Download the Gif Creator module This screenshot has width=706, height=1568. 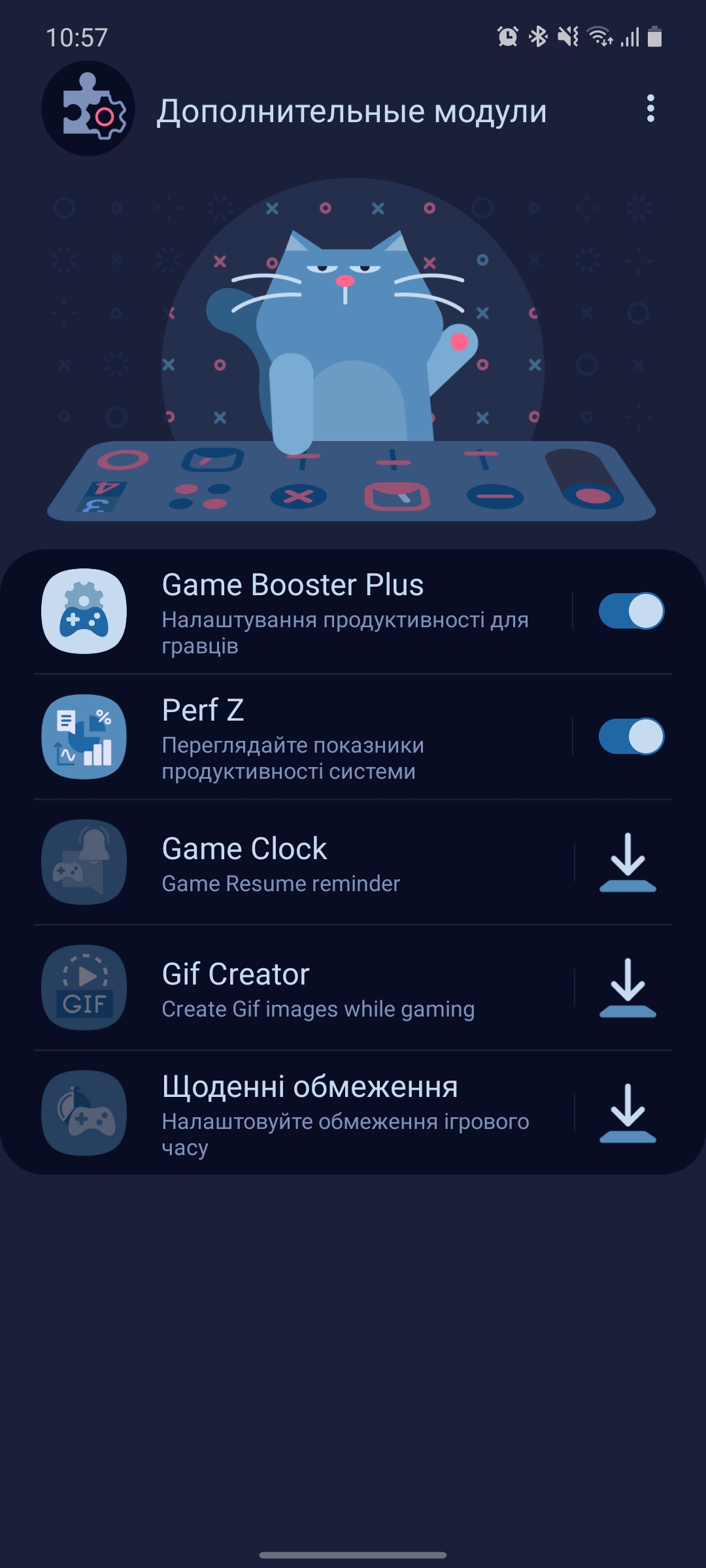pos(628,988)
